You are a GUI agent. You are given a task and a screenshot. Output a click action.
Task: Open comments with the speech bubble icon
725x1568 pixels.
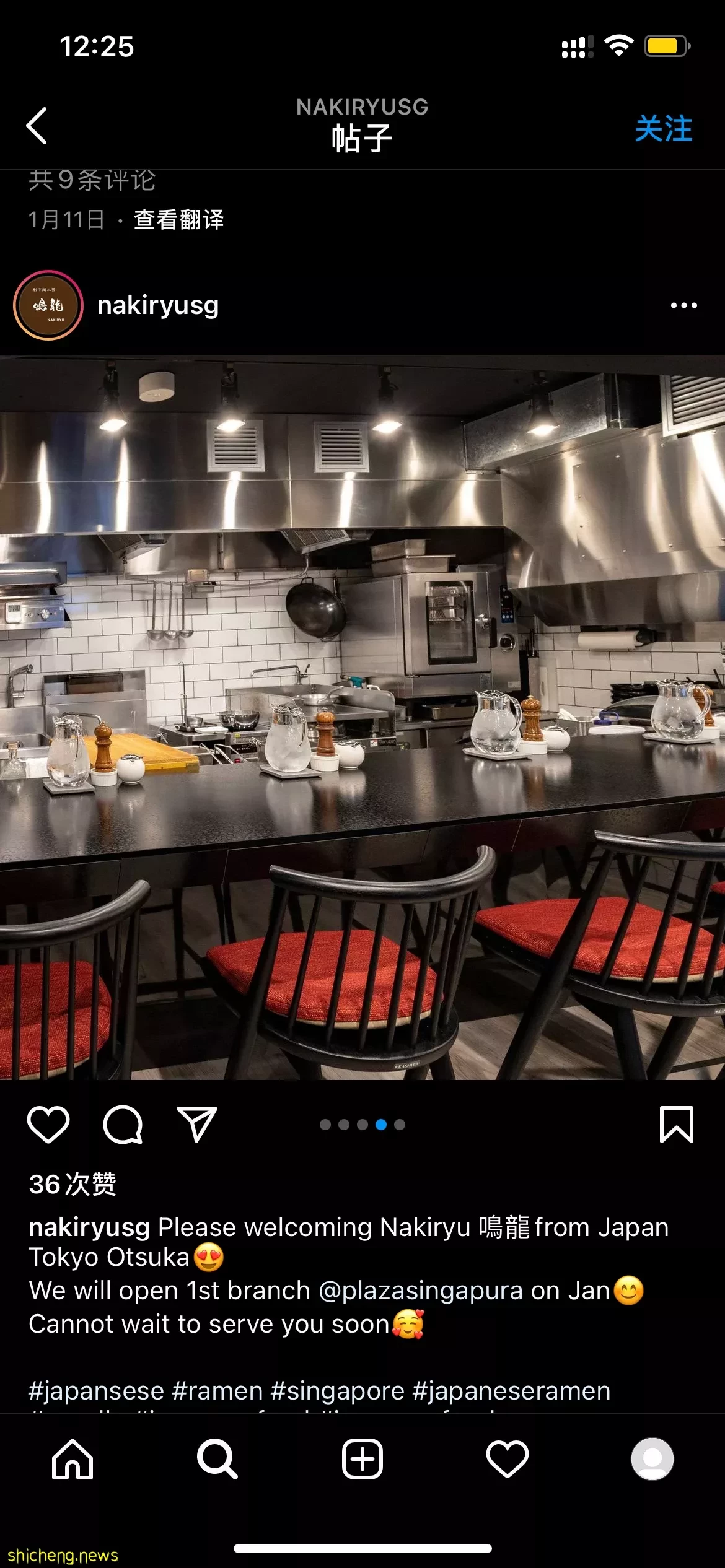(x=123, y=1124)
